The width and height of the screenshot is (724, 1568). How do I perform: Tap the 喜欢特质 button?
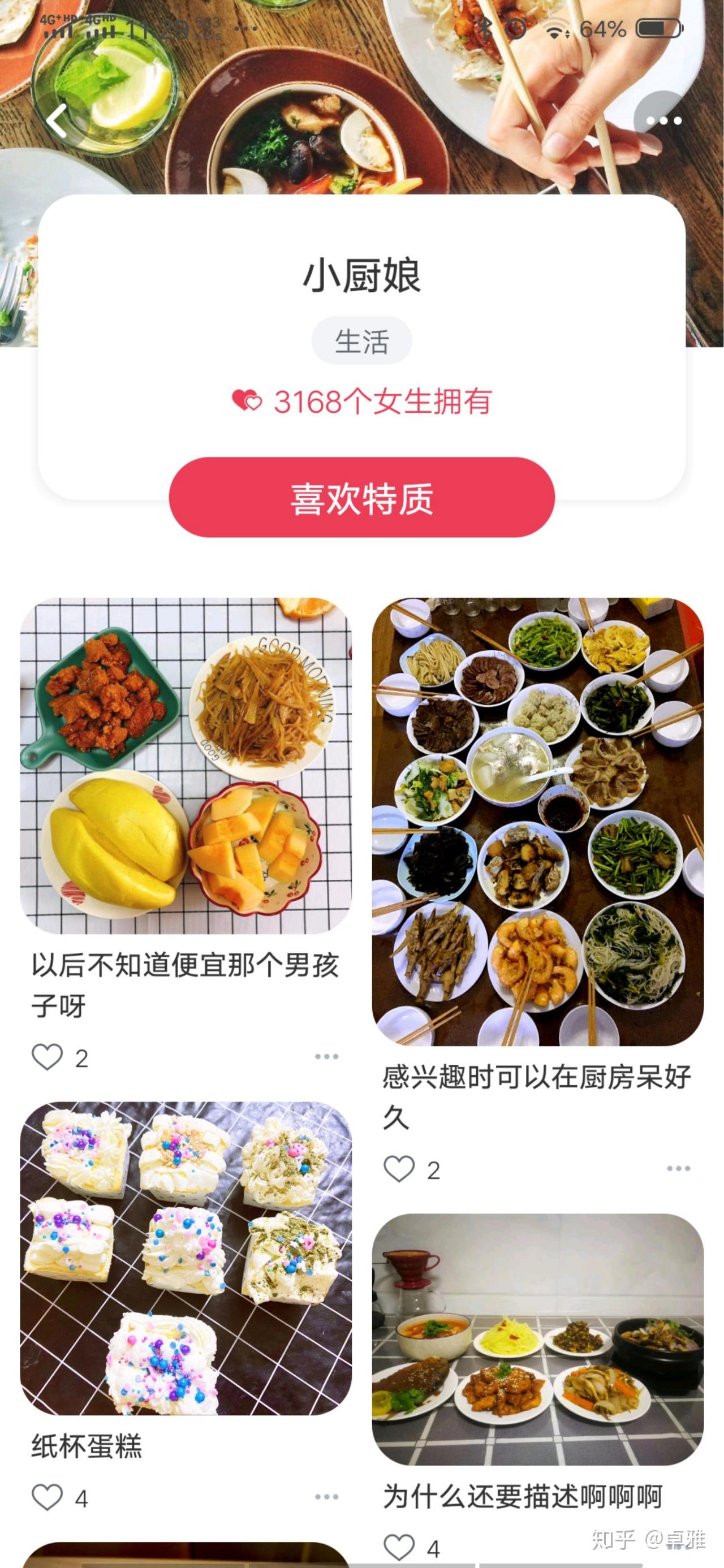(361, 497)
